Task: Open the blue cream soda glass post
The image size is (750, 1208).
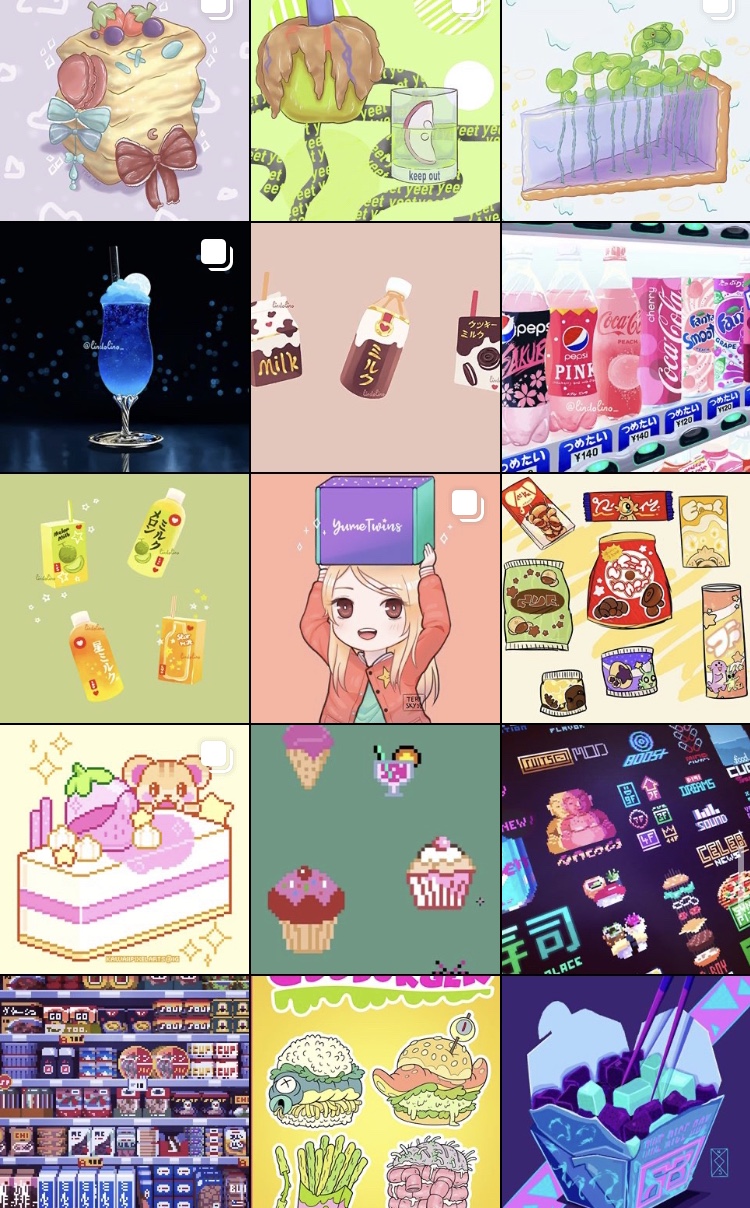Action: (x=124, y=347)
